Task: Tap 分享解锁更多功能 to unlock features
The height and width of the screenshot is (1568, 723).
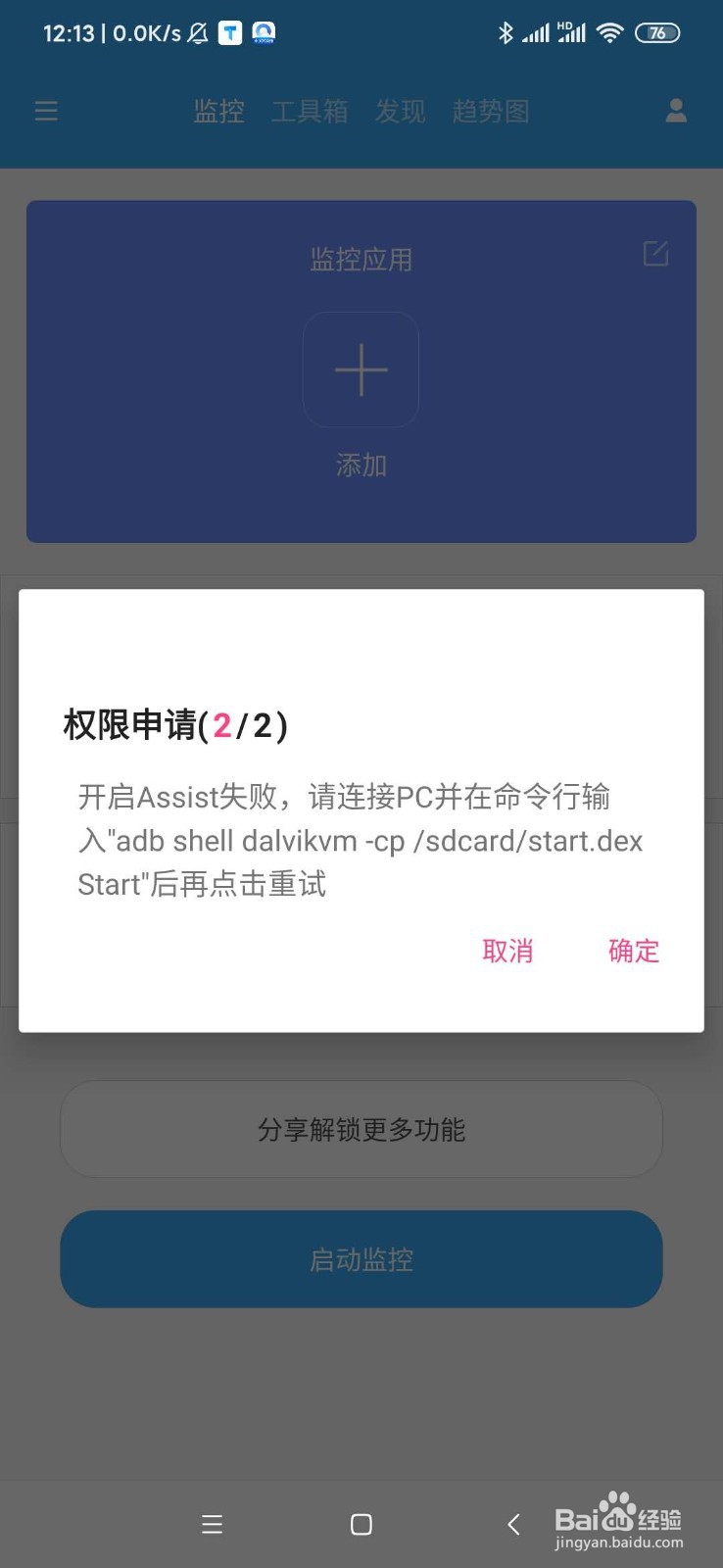Action: coord(361,1129)
